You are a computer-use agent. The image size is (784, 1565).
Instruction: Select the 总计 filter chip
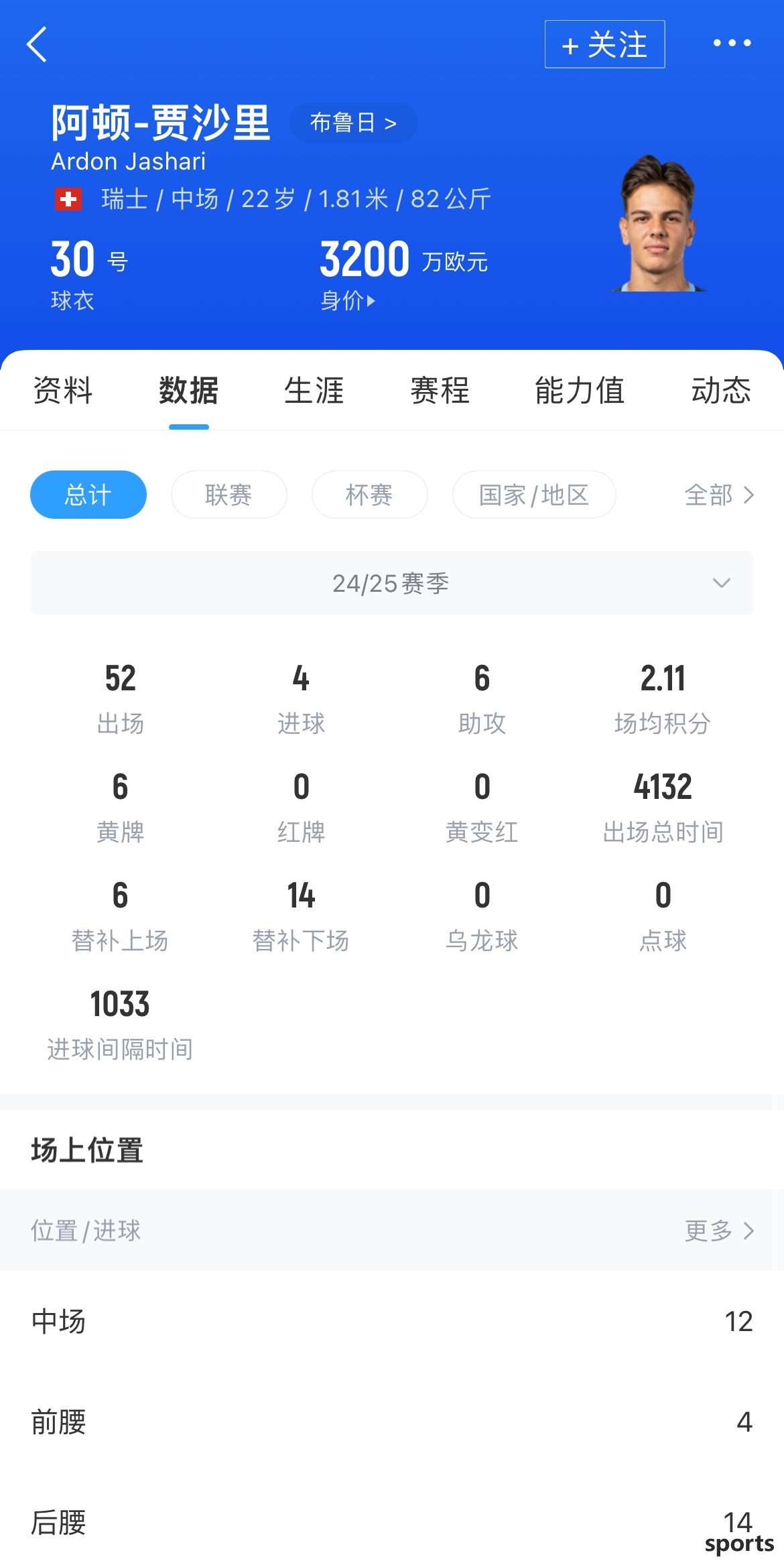click(88, 495)
